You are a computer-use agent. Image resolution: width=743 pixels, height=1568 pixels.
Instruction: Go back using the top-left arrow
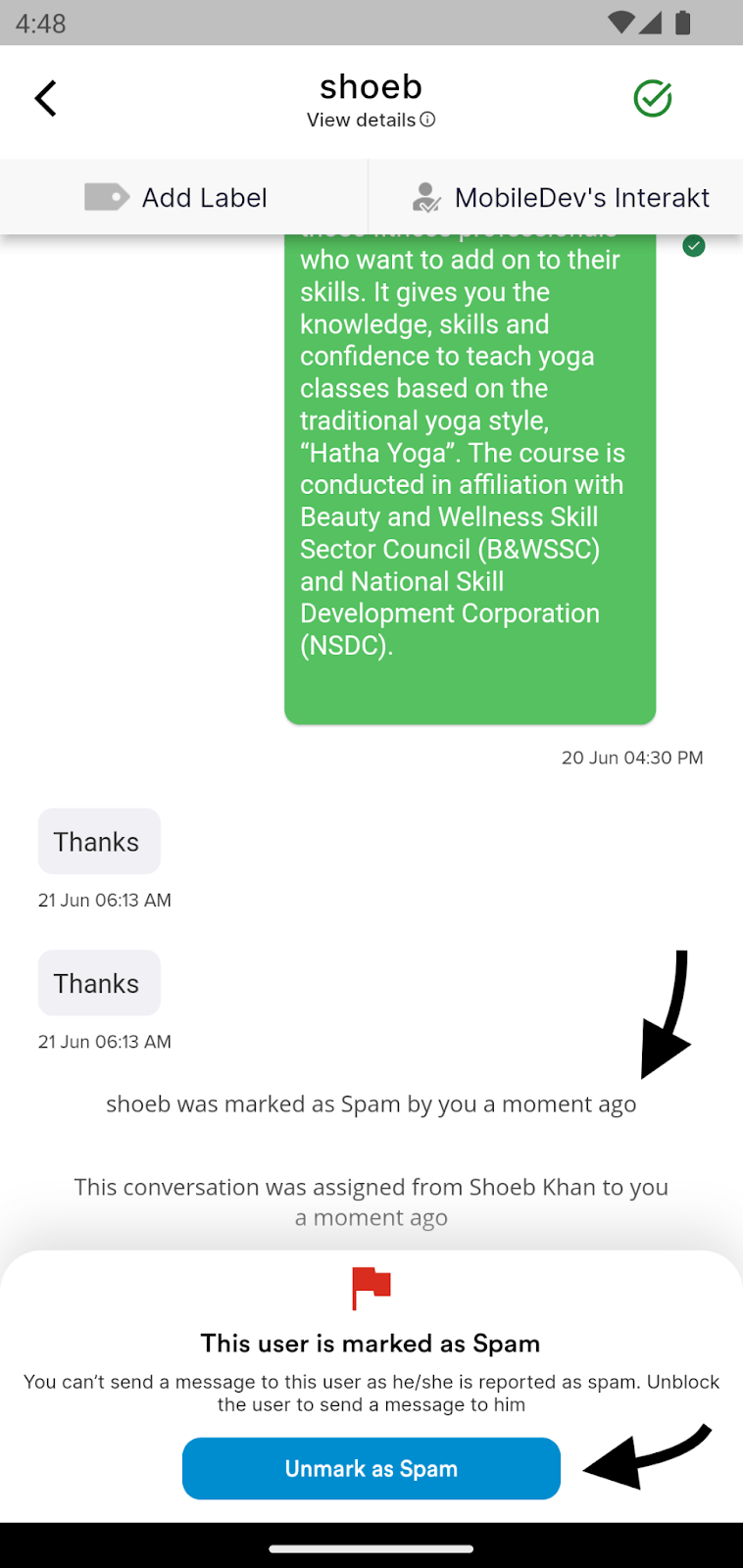pos(45,98)
